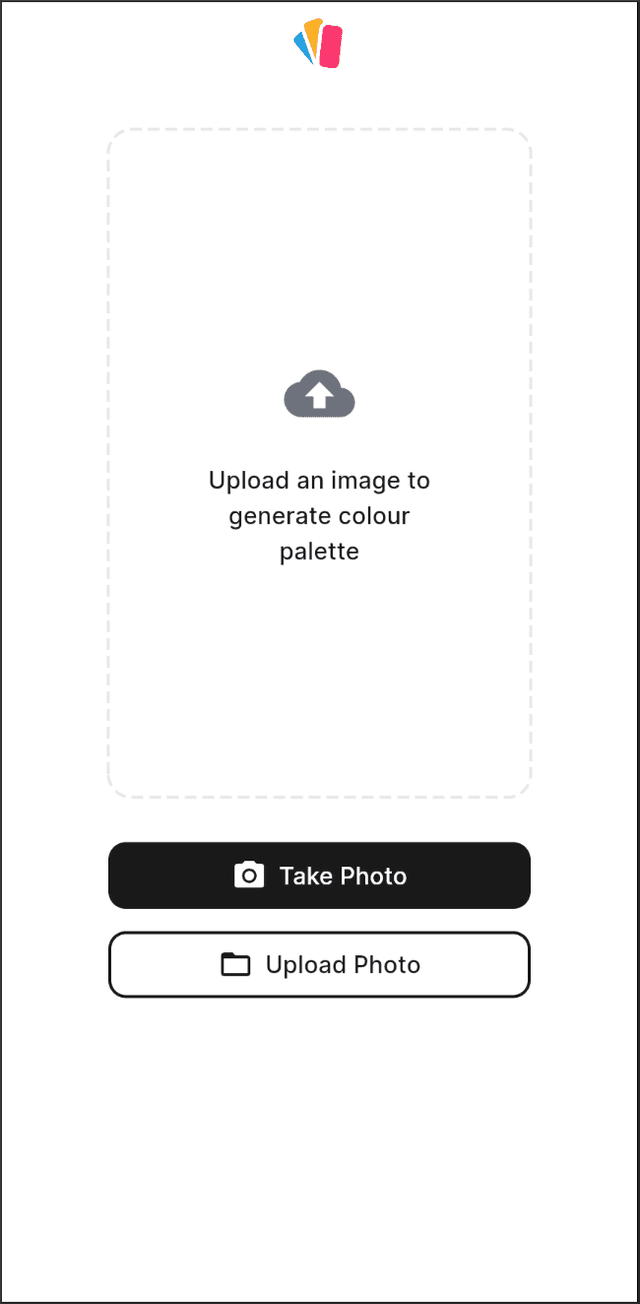Open the Upload Photo file picker
Viewport: 640px width, 1304px height.
(319, 964)
